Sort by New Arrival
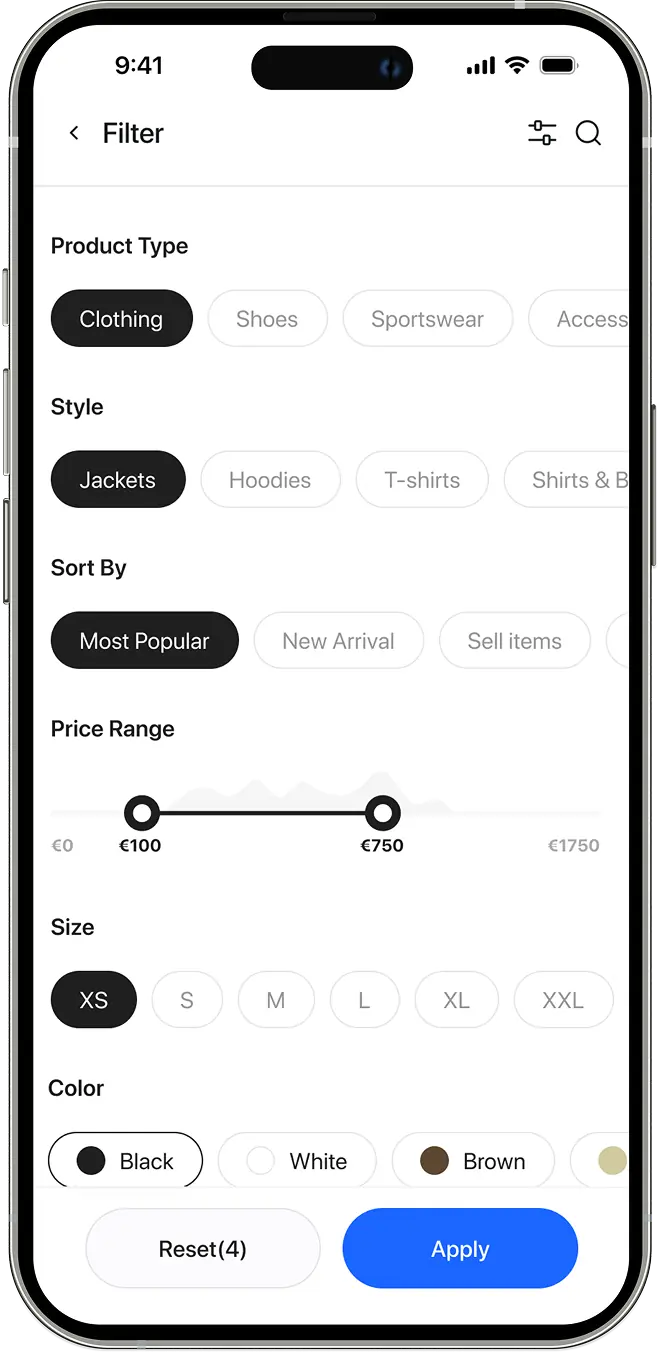Image resolution: width=660 pixels, height=1358 pixels. (x=338, y=641)
